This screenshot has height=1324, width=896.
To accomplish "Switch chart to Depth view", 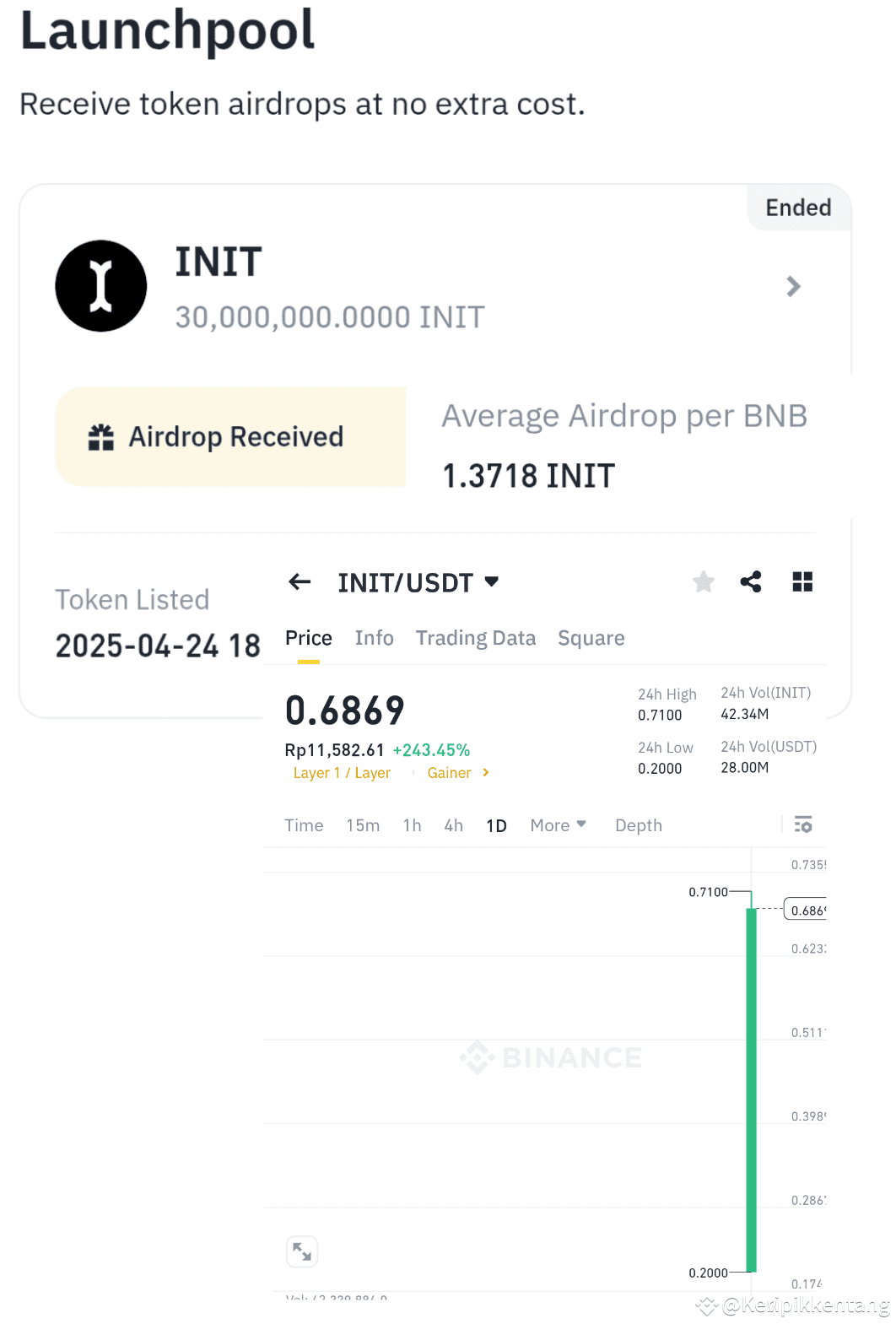I will pos(638,825).
